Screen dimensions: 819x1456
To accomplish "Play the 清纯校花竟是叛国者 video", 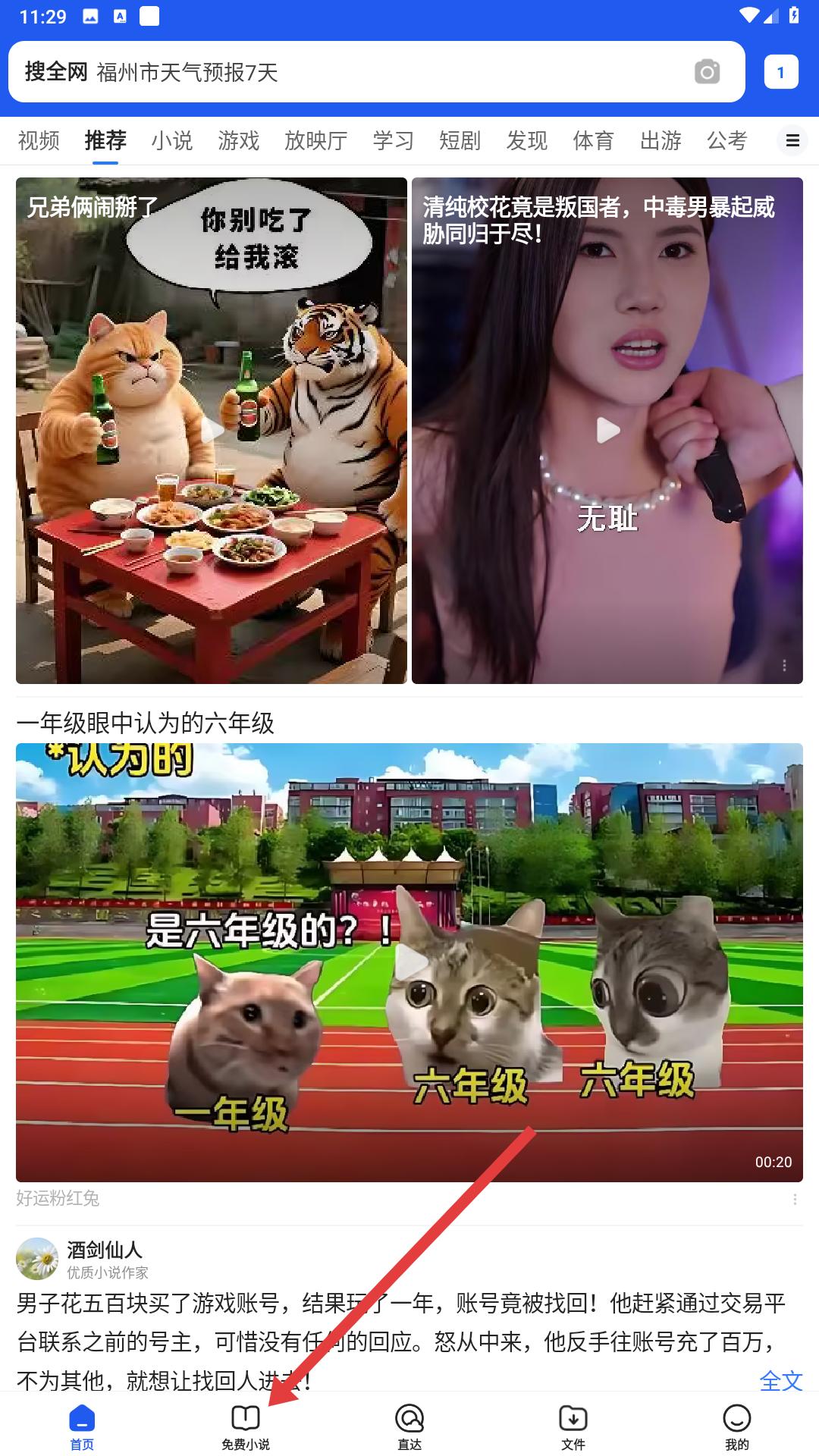I will (607, 431).
